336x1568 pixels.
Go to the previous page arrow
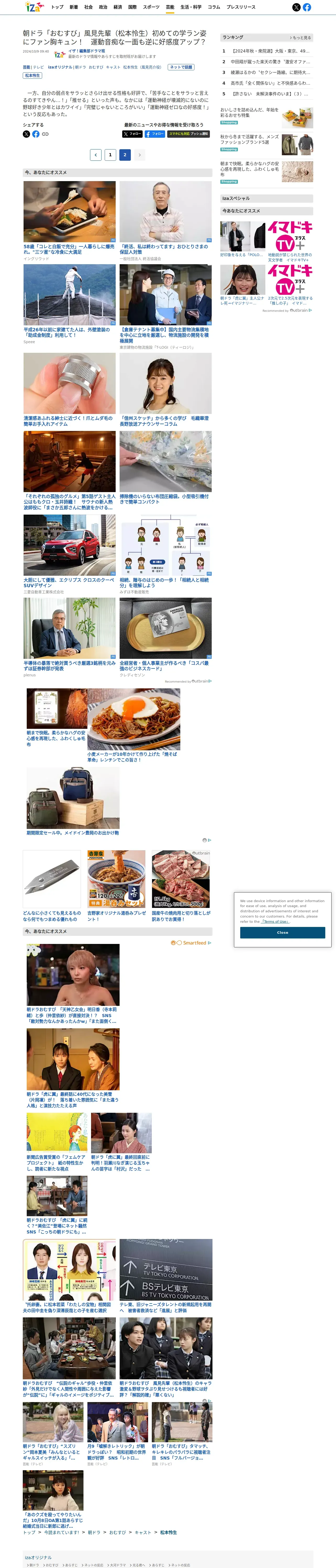(96, 155)
